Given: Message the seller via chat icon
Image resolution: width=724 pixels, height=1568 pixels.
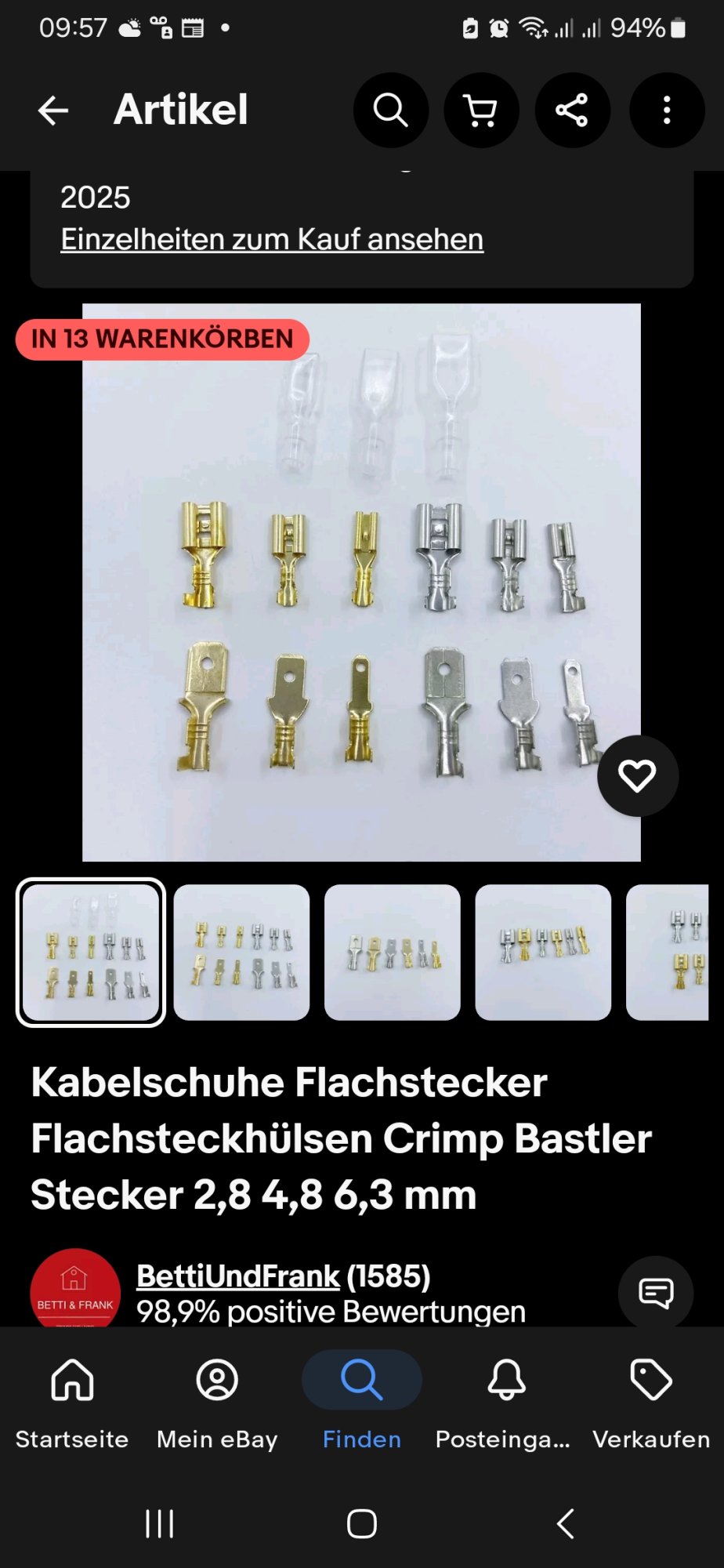Looking at the screenshot, I should [x=656, y=1293].
